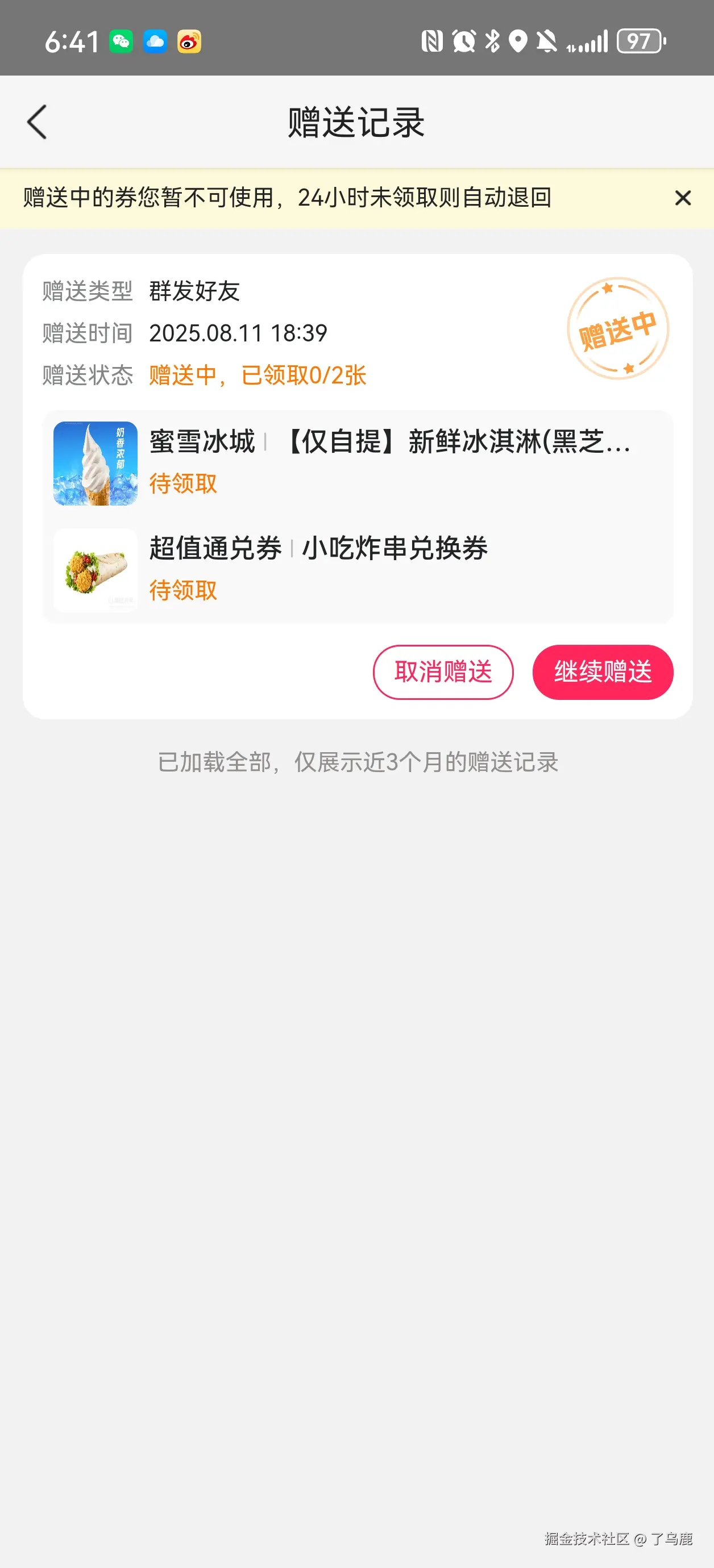This screenshot has height=1568, width=714.
Task: Open details of the gift record card
Action: 357,487
